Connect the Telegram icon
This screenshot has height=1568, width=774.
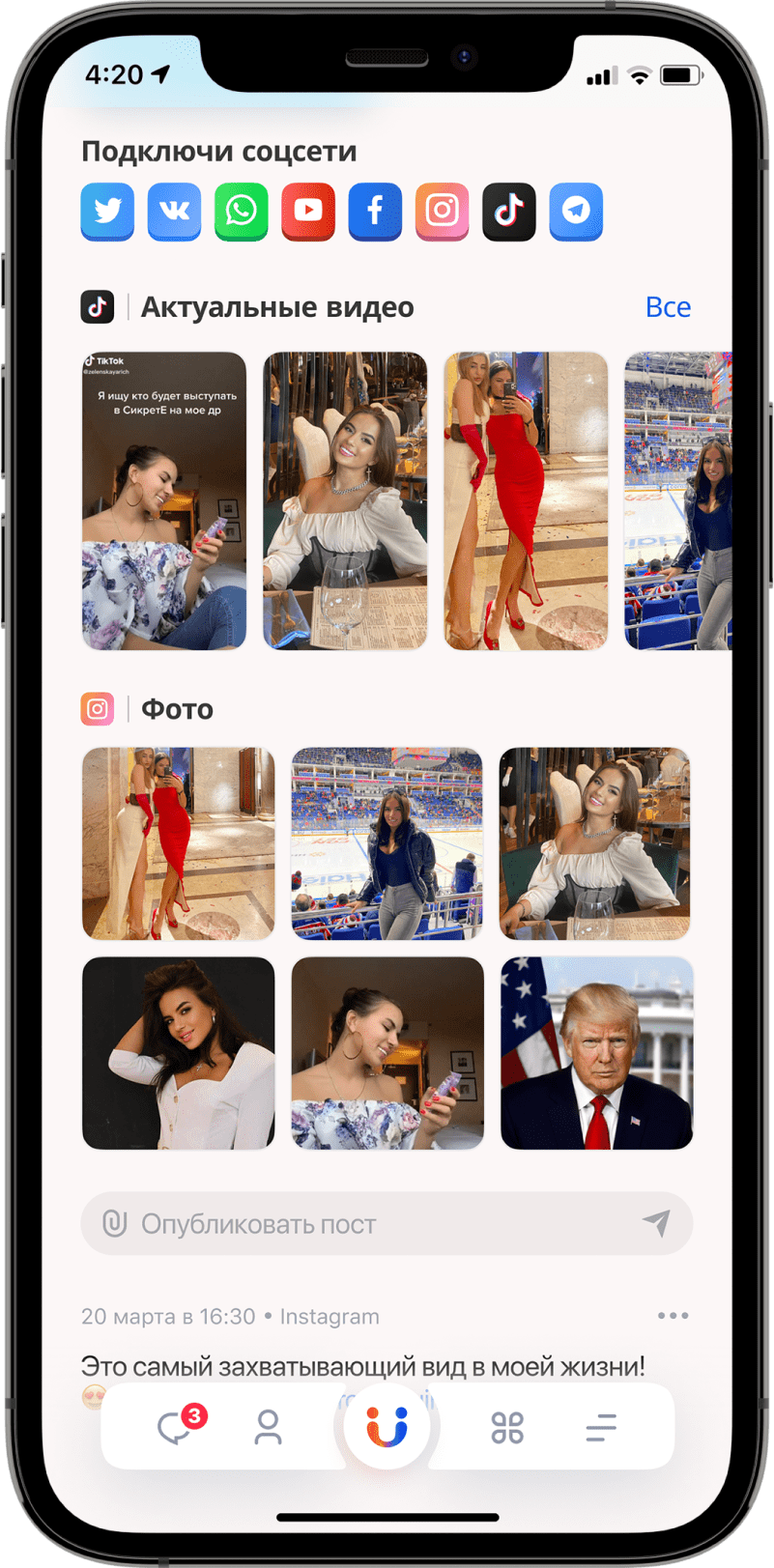point(576,211)
